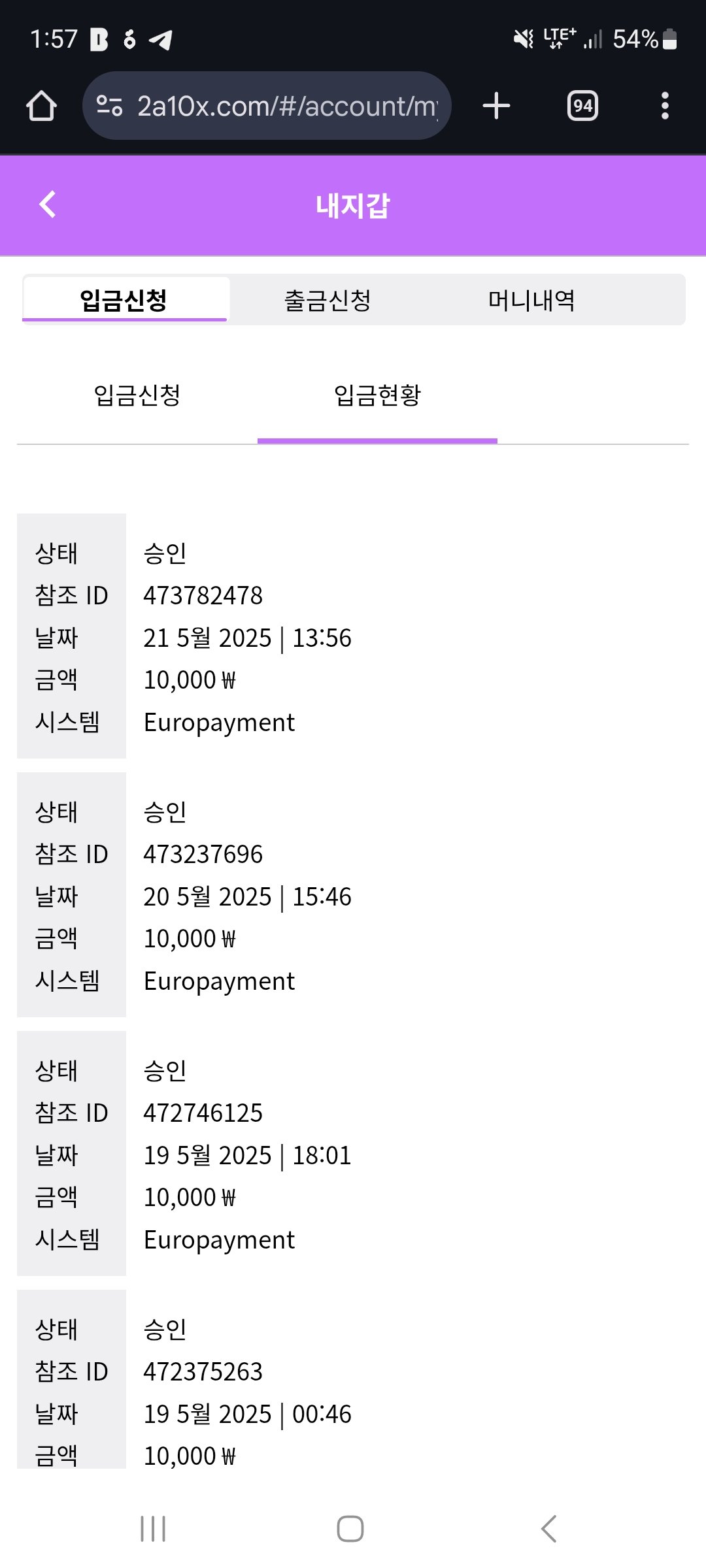This screenshot has height=1568, width=706.
Task: Tap the system recent apps button
Action: 153,1529
